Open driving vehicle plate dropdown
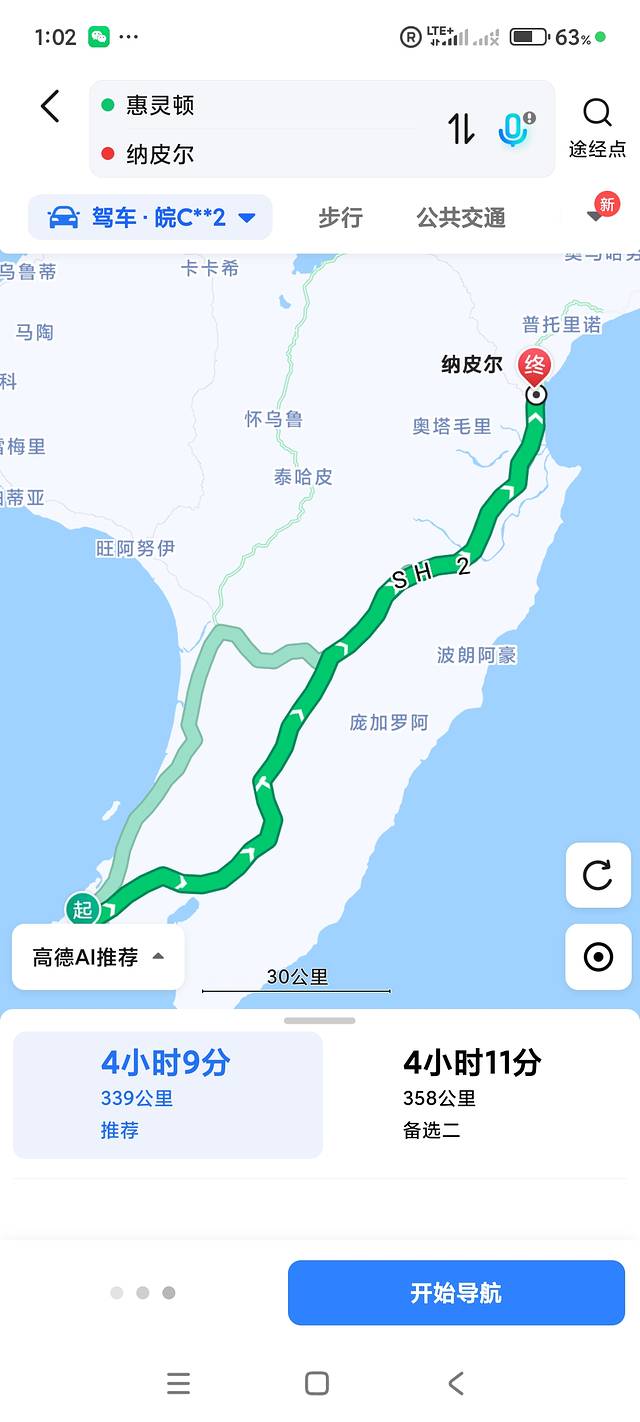Viewport: 640px width, 1422px height. [150, 217]
